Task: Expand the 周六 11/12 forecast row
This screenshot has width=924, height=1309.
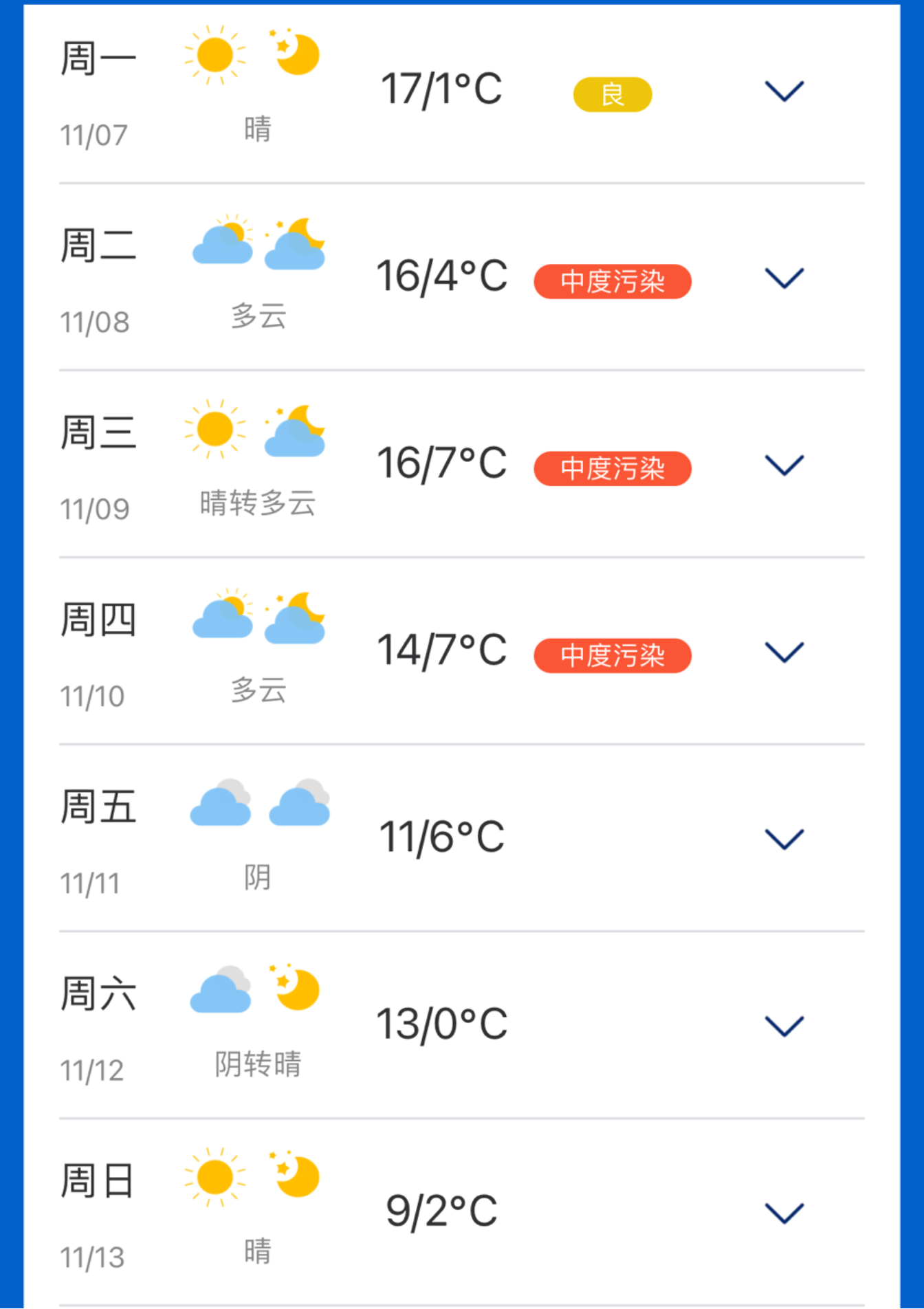Action: point(784,1026)
